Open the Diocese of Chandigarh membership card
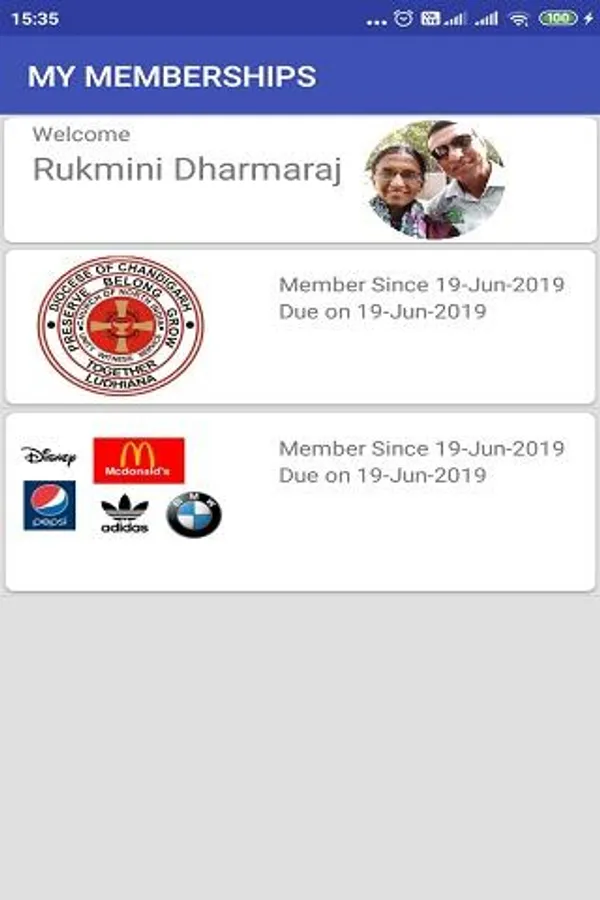Screen dimensions: 600x900 (x=300, y=327)
